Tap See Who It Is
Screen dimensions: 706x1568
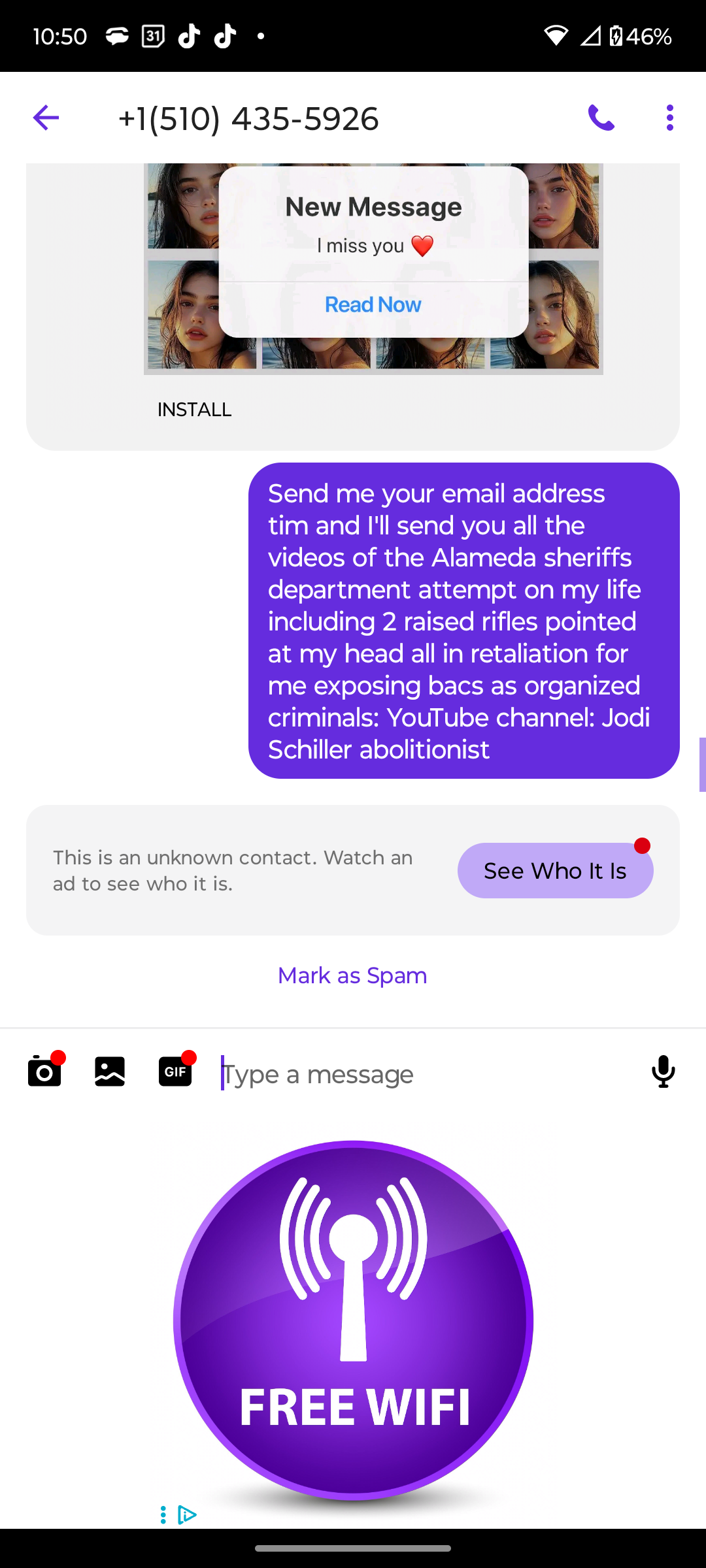click(555, 871)
